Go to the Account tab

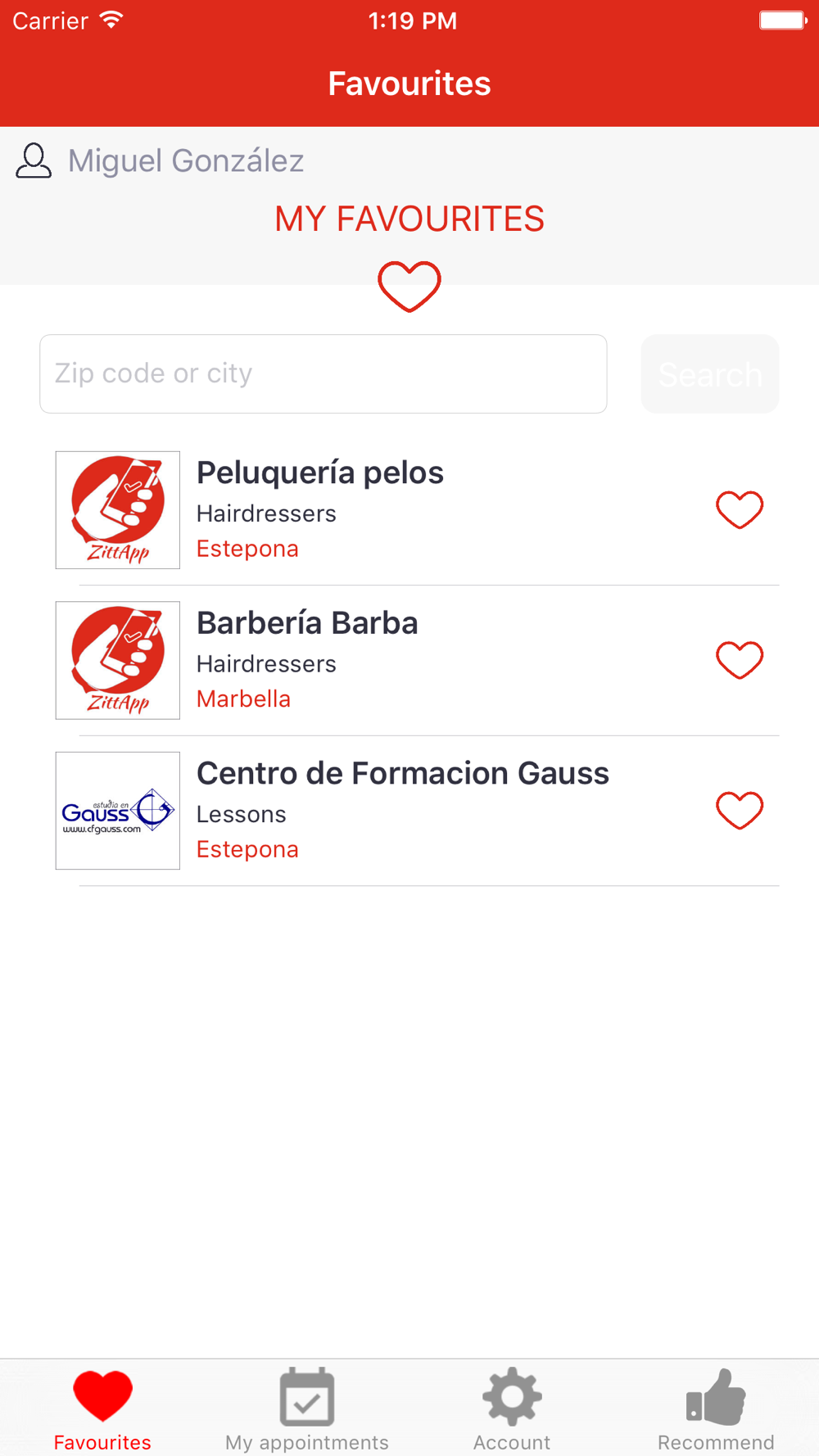[x=512, y=1409]
